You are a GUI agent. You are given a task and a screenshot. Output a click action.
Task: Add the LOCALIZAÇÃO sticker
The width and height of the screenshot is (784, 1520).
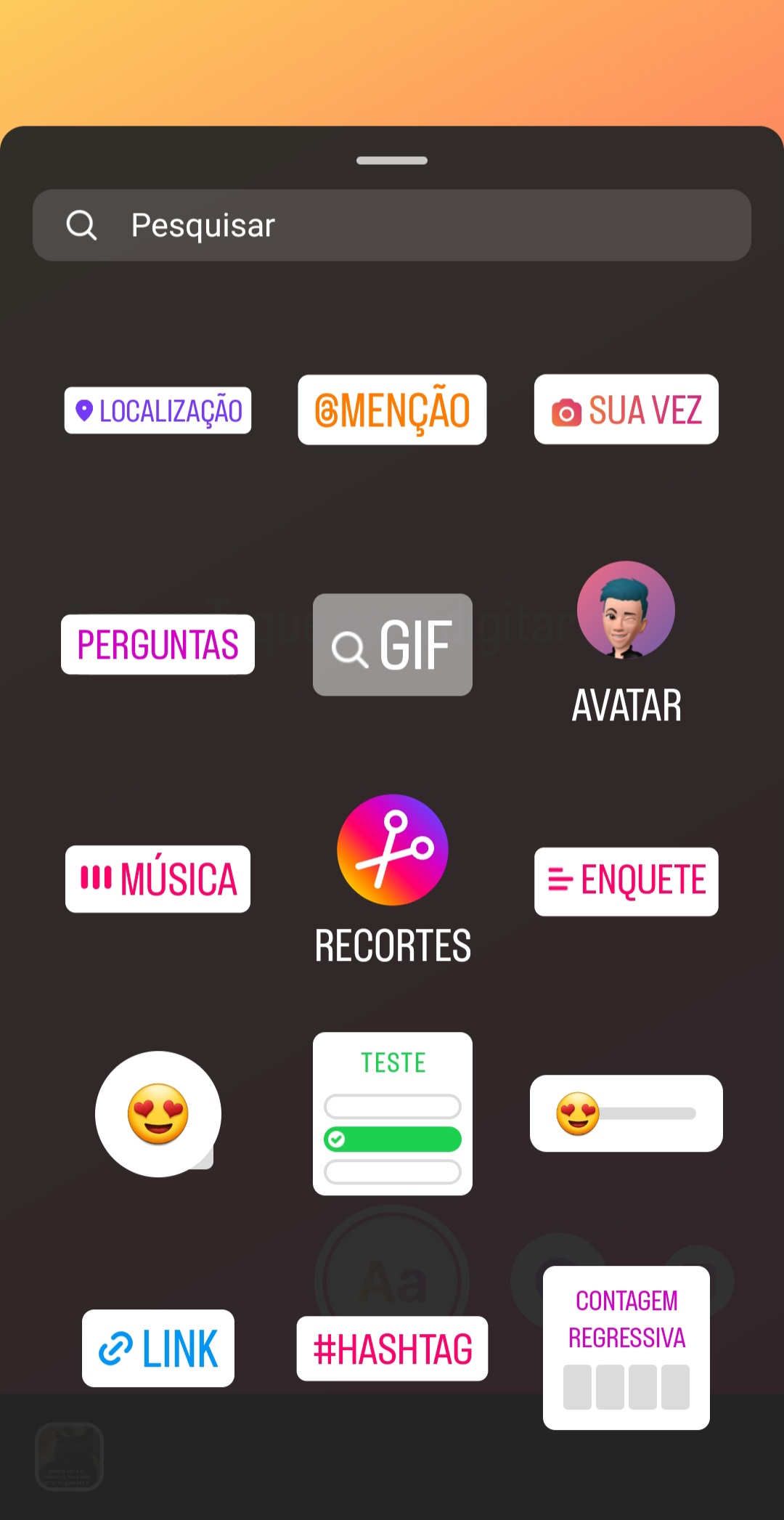(158, 410)
